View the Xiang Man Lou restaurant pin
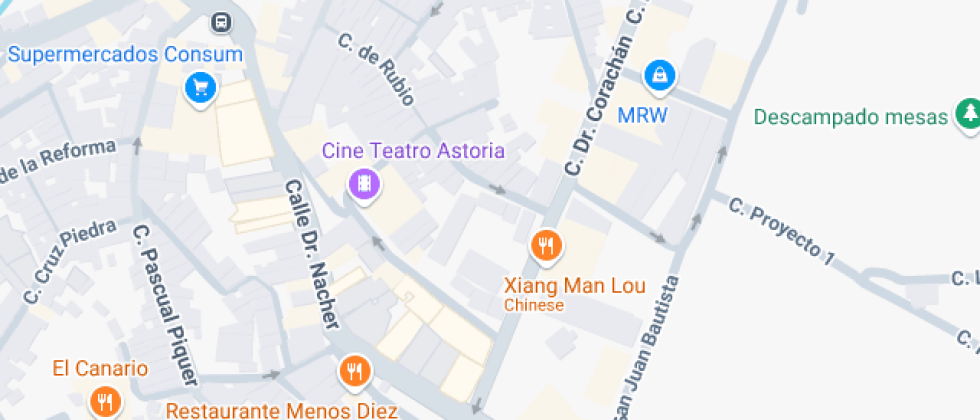This screenshot has width=980, height=420. (545, 244)
